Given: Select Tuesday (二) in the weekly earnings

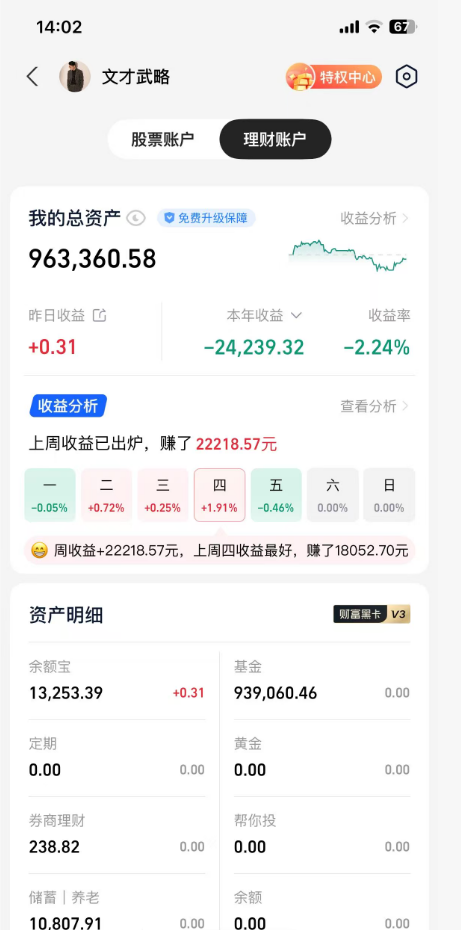Looking at the screenshot, I should tap(106, 495).
